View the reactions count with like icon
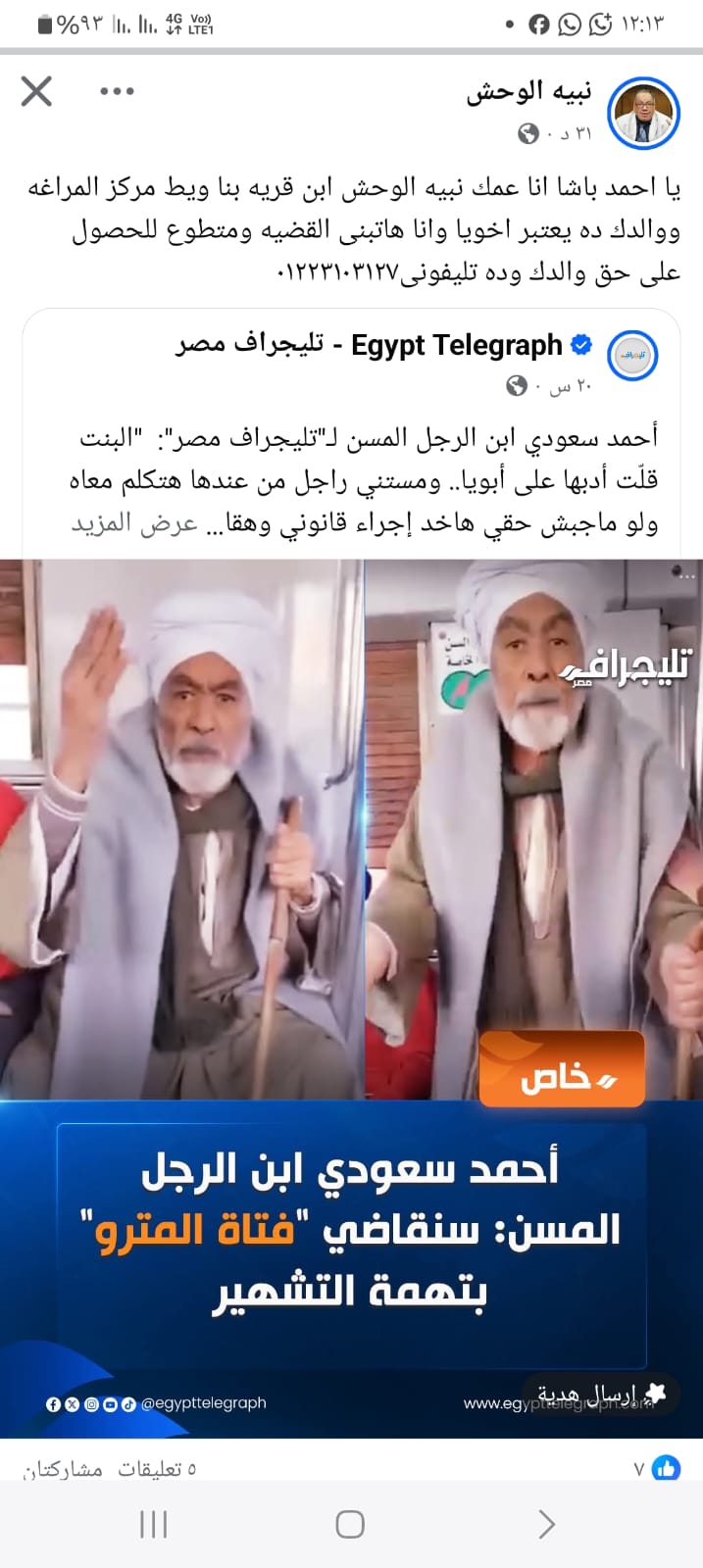 [x=657, y=1468]
